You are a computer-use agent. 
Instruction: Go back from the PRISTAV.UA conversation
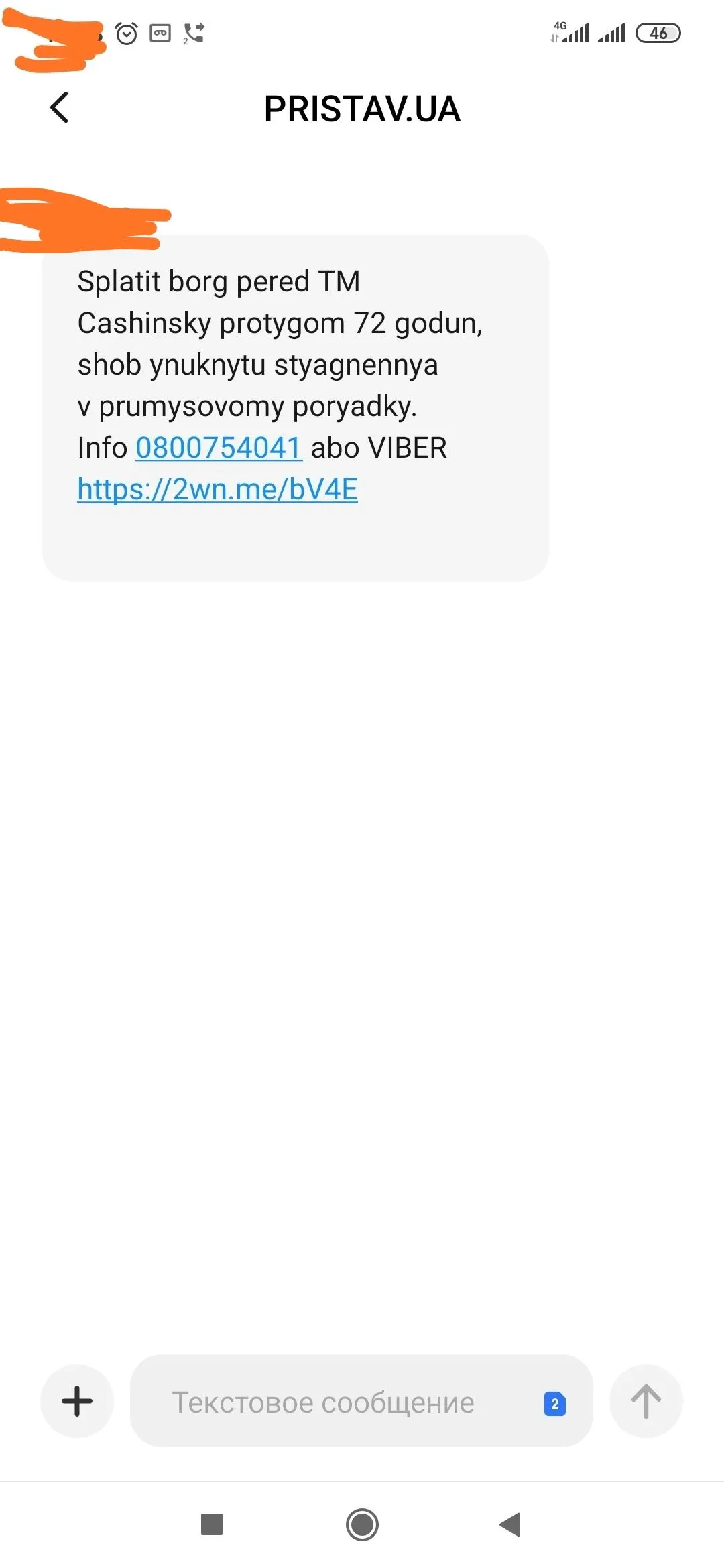coord(60,108)
